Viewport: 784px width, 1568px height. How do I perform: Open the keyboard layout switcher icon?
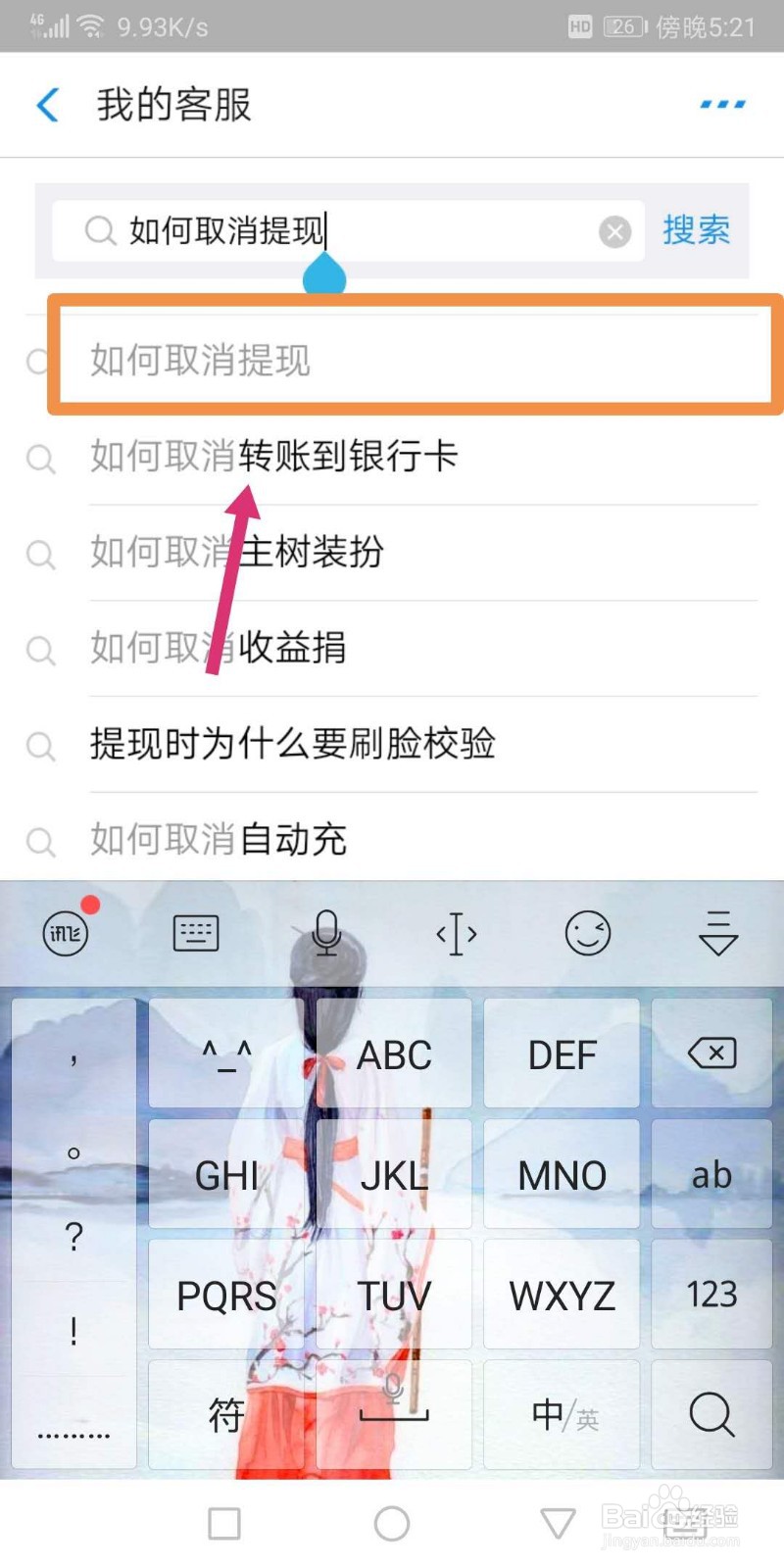[195, 933]
